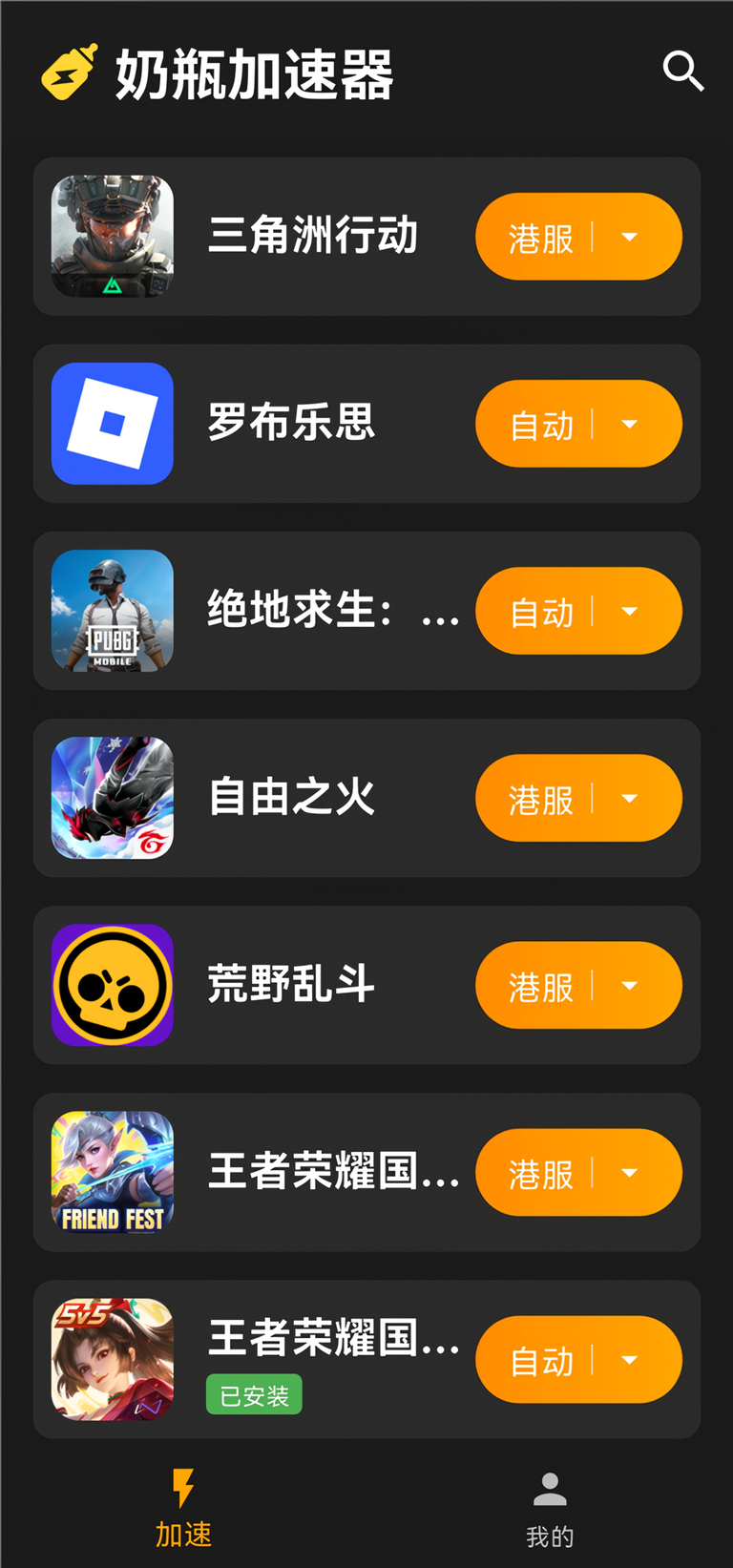Switch to the 我的 tab
This screenshot has height=1568, width=733.
548,1510
